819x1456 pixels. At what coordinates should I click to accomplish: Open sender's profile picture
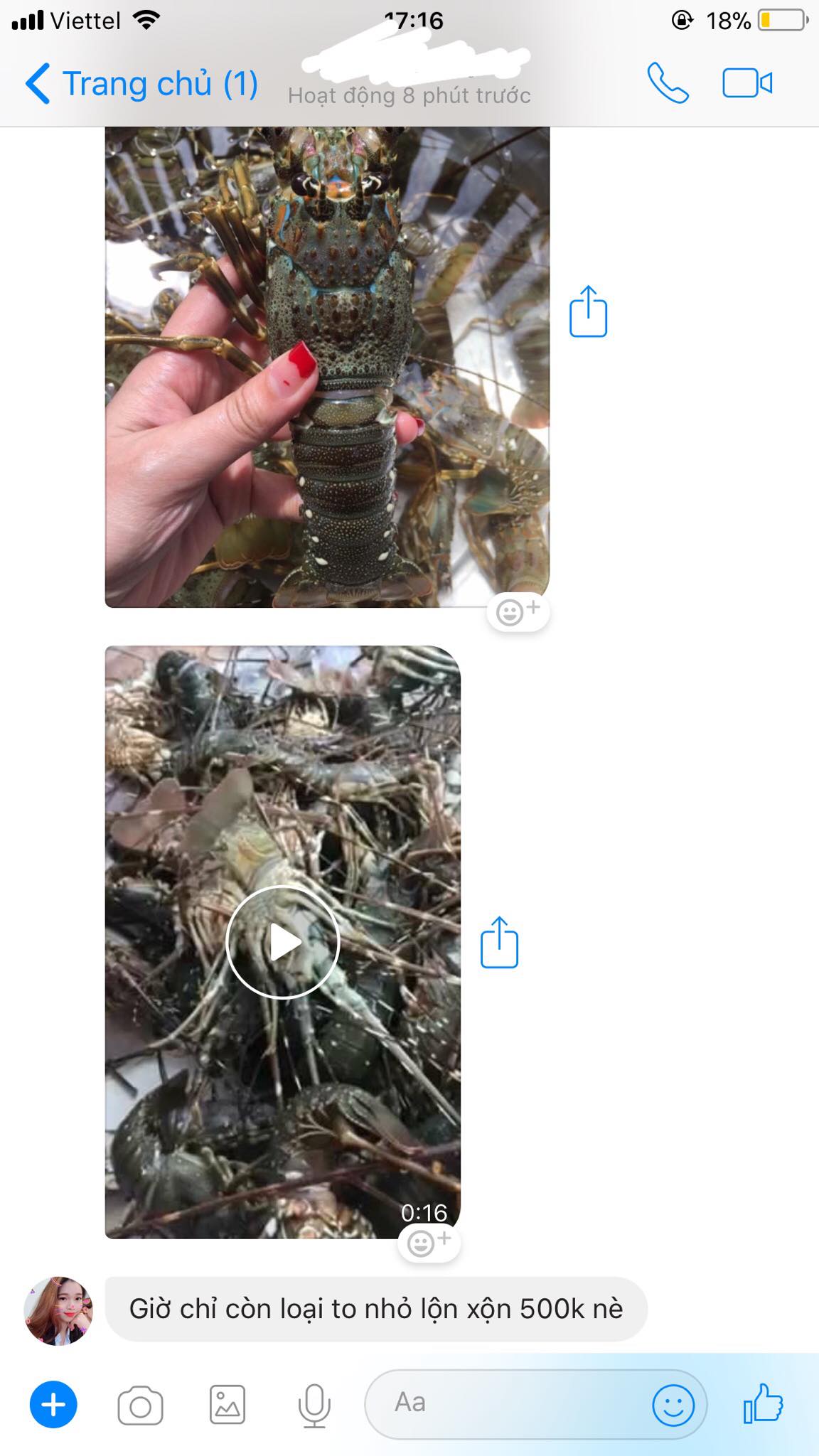(58, 1310)
